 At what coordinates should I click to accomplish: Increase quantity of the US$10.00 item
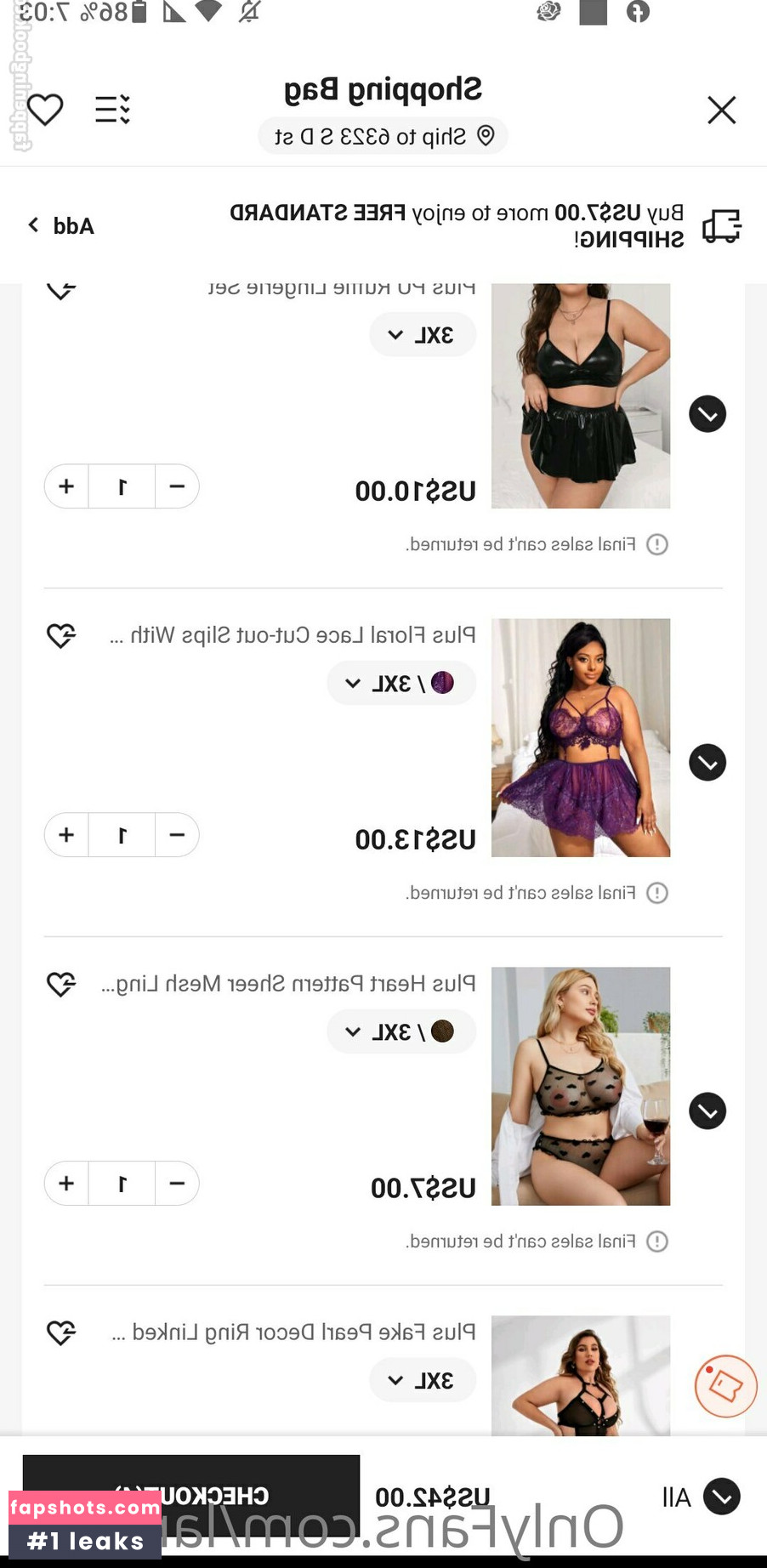(67, 486)
